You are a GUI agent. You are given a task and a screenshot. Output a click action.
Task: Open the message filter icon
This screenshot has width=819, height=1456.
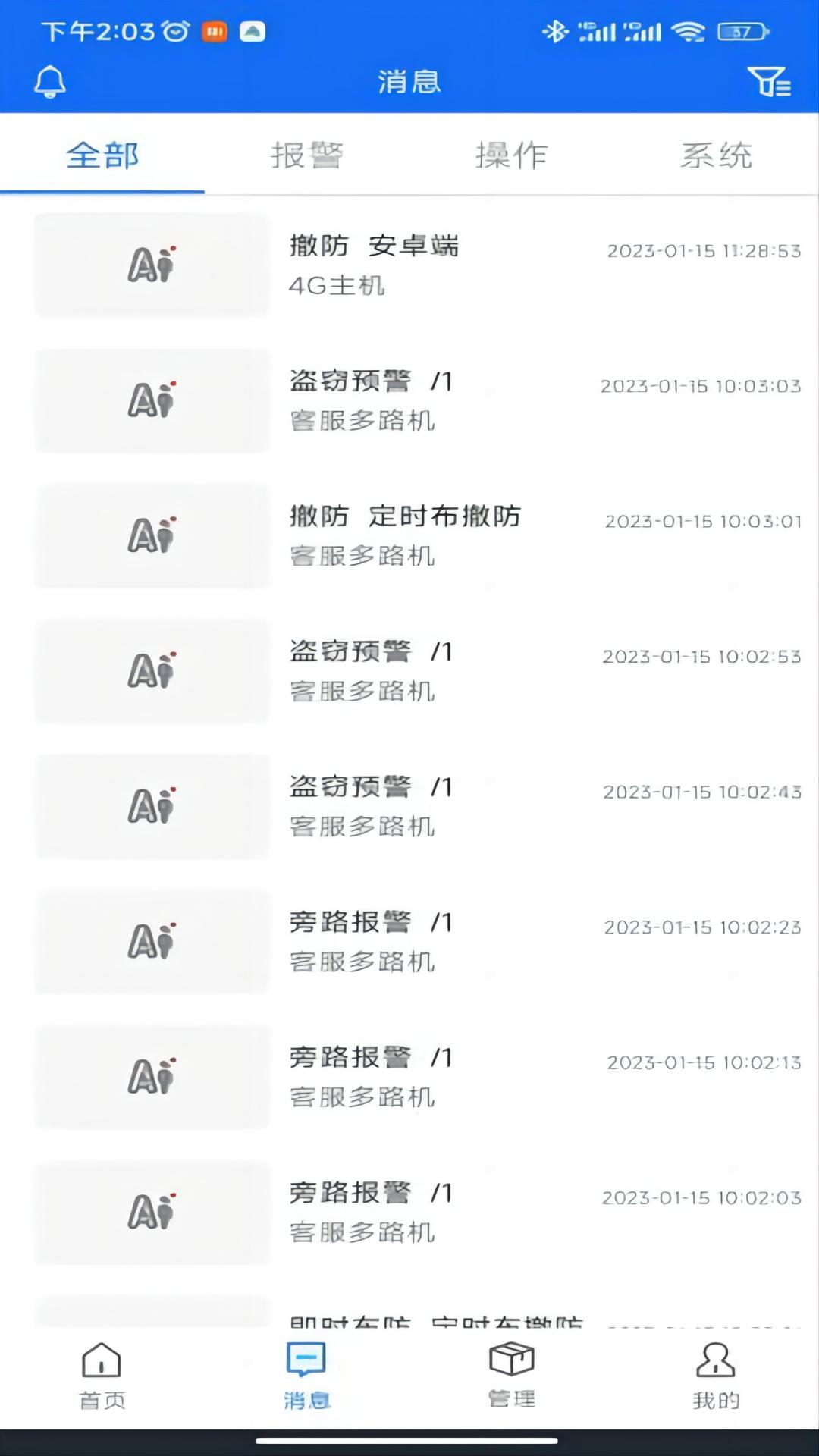click(769, 81)
